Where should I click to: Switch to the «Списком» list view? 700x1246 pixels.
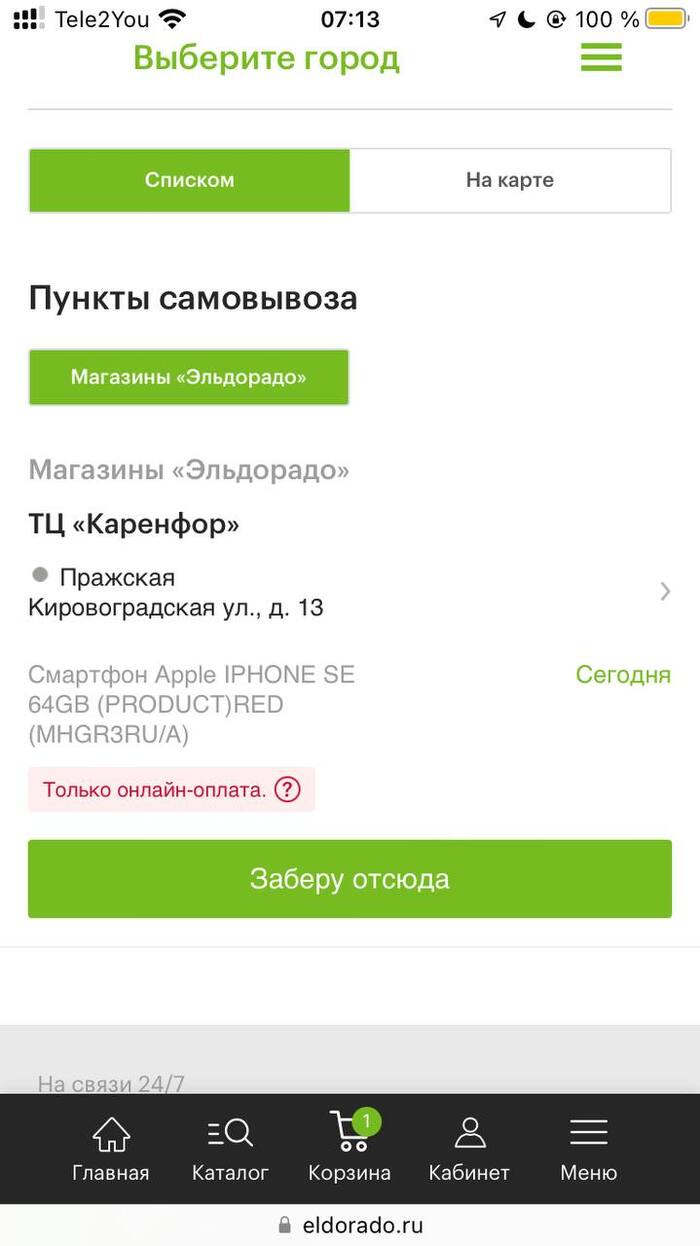[189, 181]
